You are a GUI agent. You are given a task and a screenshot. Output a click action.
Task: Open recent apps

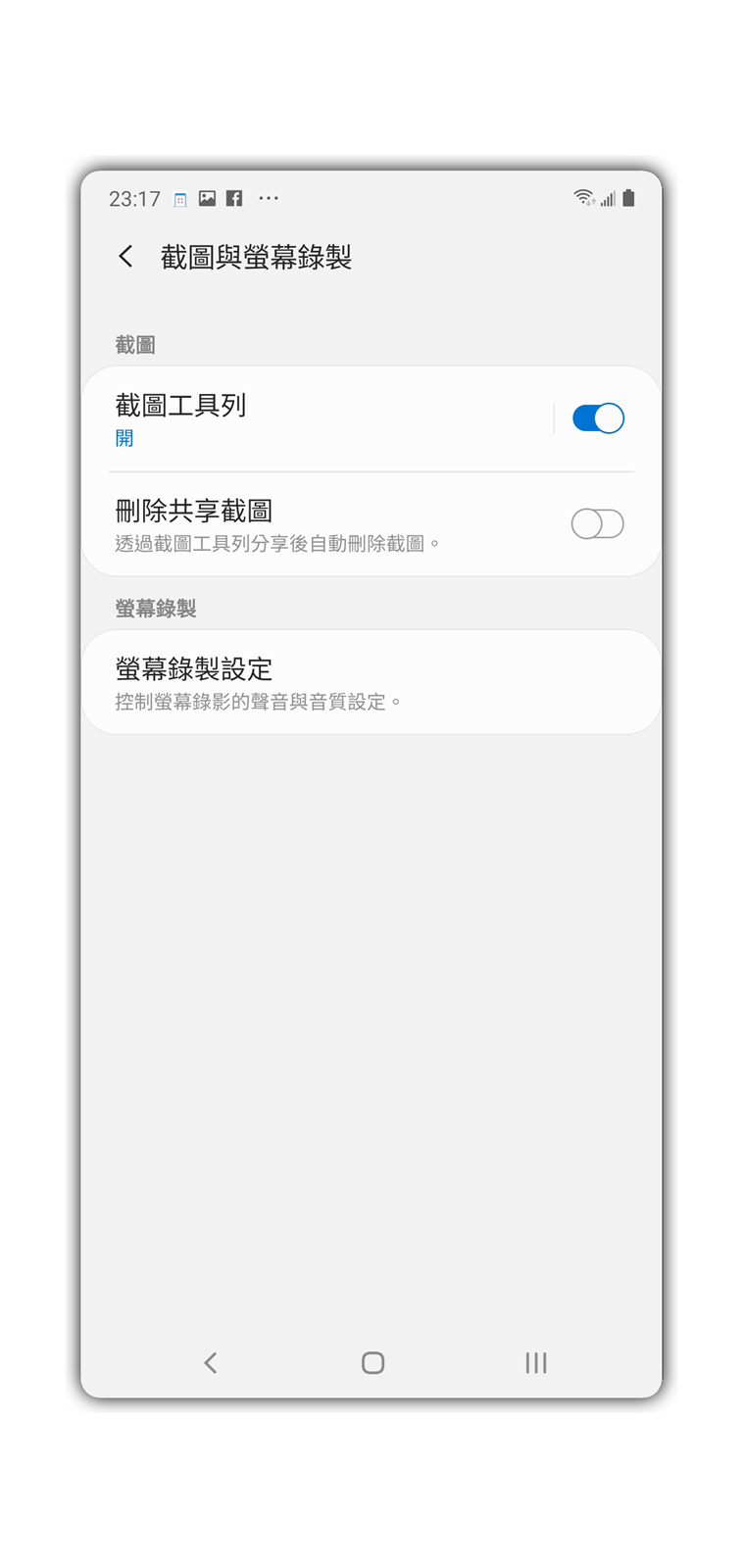[x=535, y=1362]
